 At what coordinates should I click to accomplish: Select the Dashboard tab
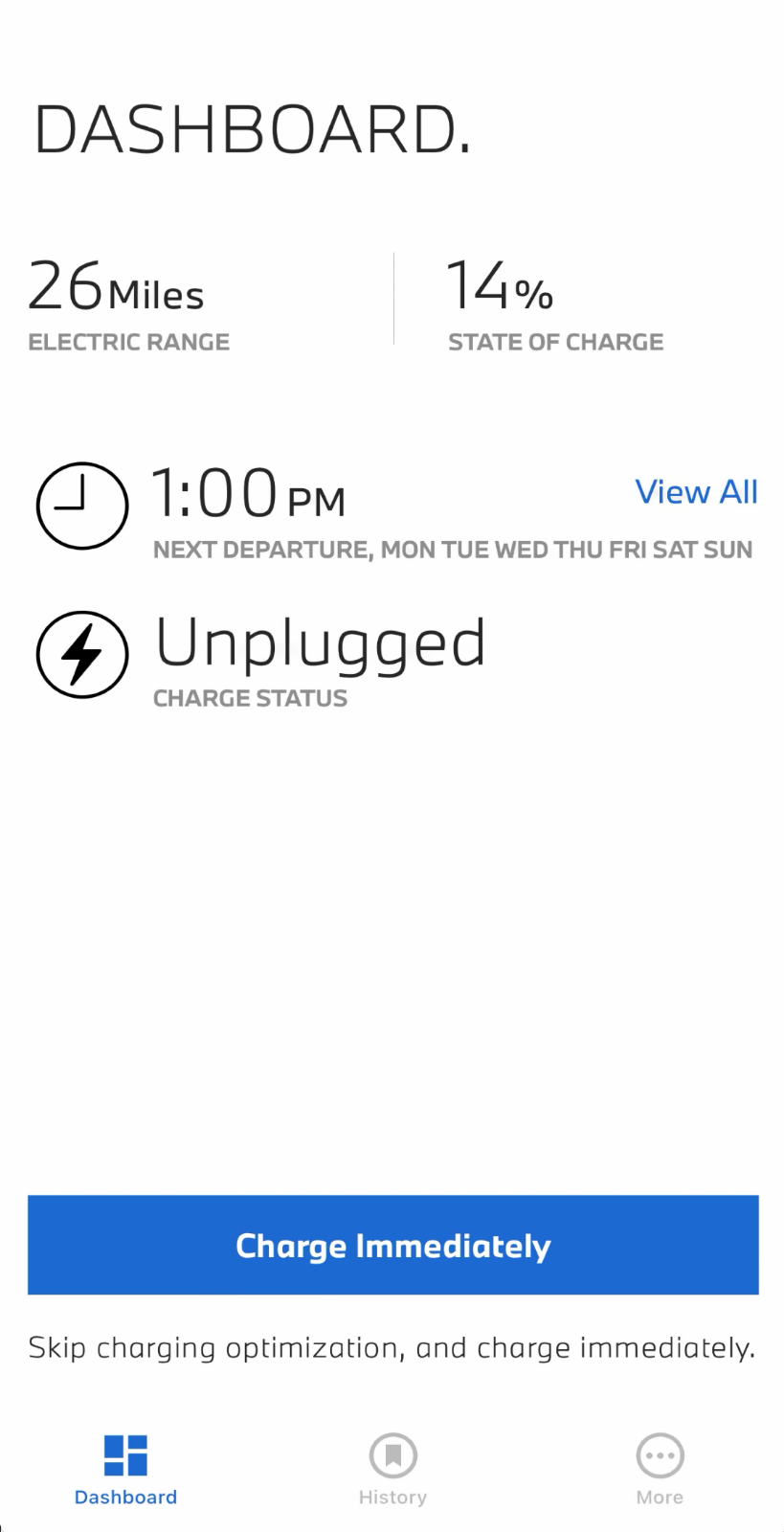[125, 1469]
